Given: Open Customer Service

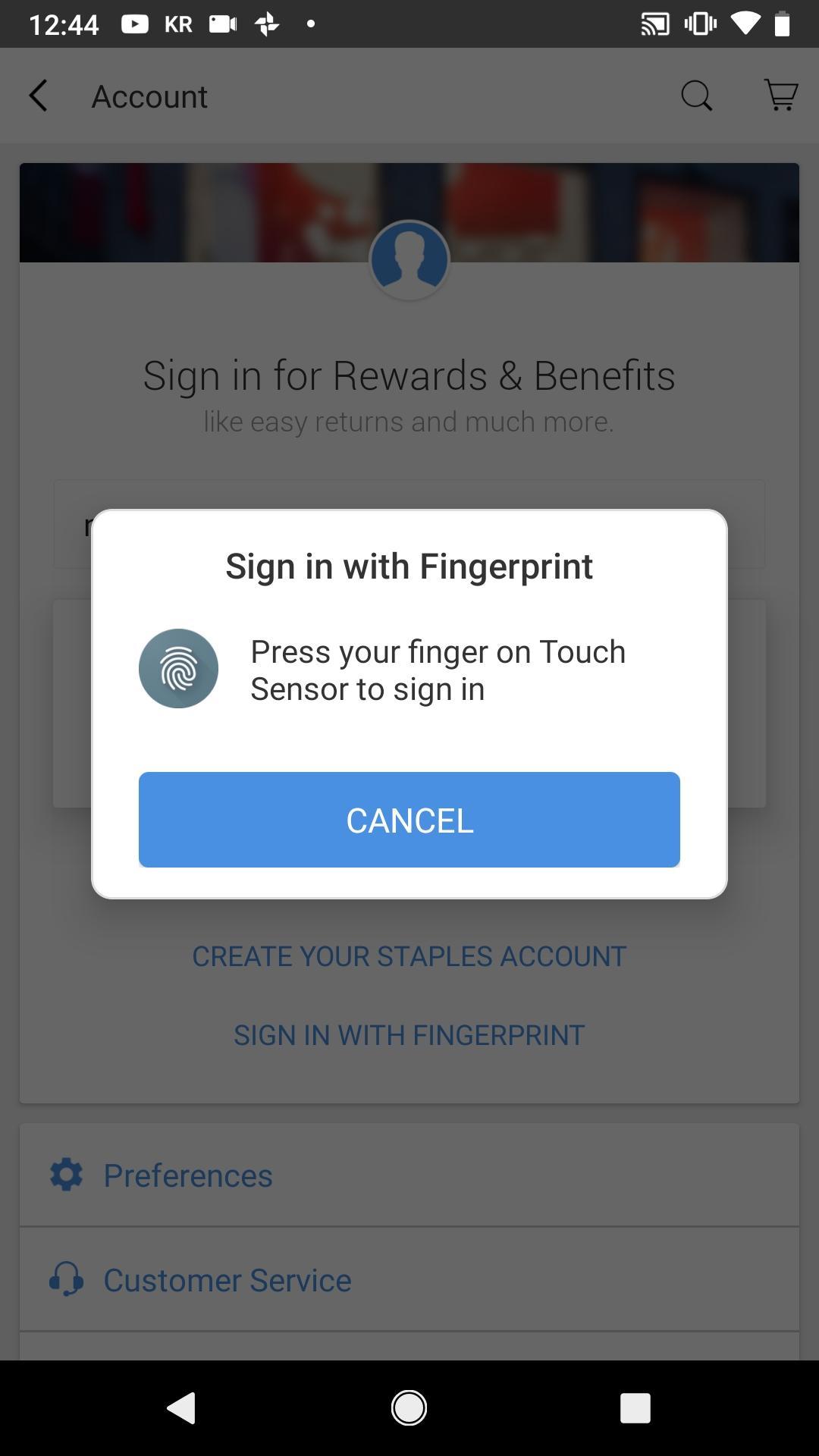Looking at the screenshot, I should pyautogui.click(x=409, y=1280).
